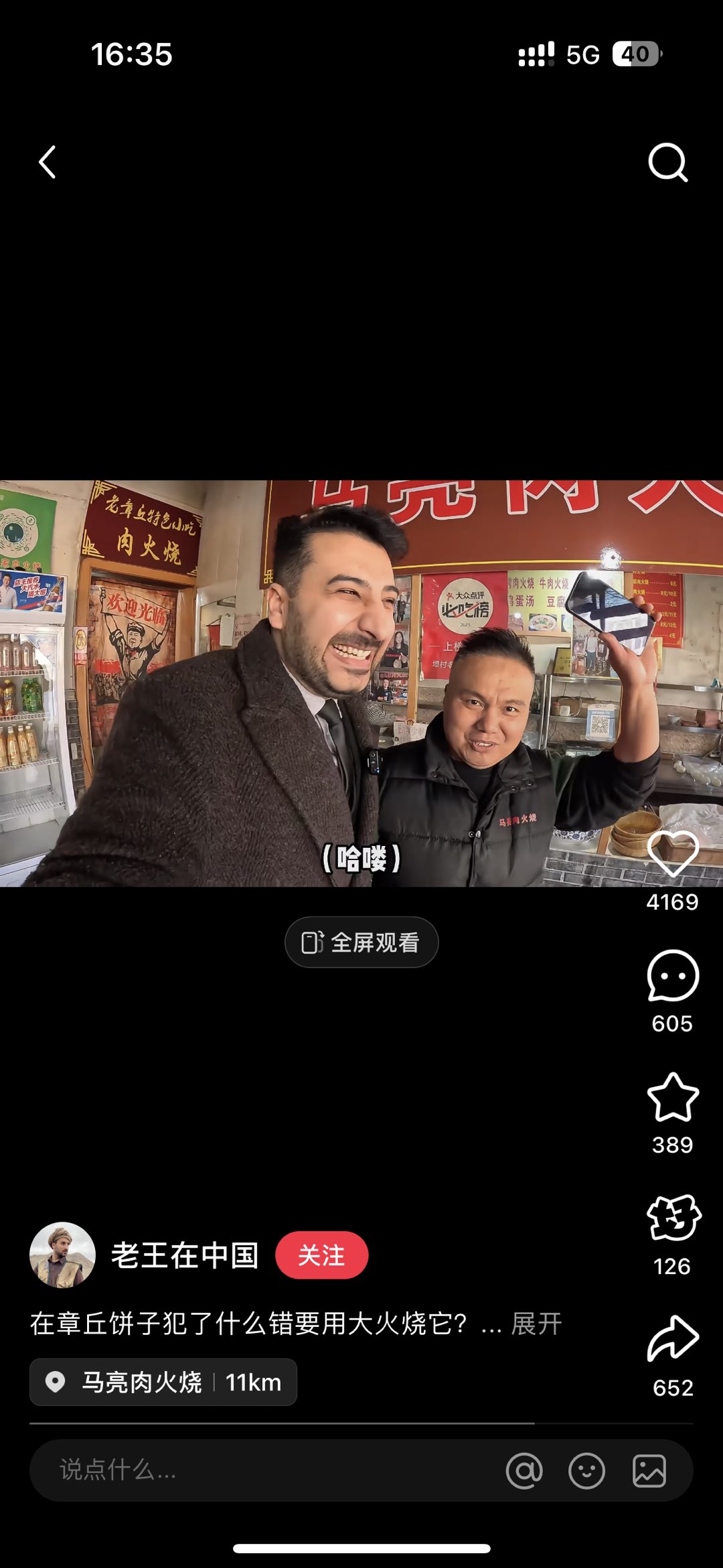Open the comments bubble icon
The height and width of the screenshot is (1568, 723).
point(672,976)
